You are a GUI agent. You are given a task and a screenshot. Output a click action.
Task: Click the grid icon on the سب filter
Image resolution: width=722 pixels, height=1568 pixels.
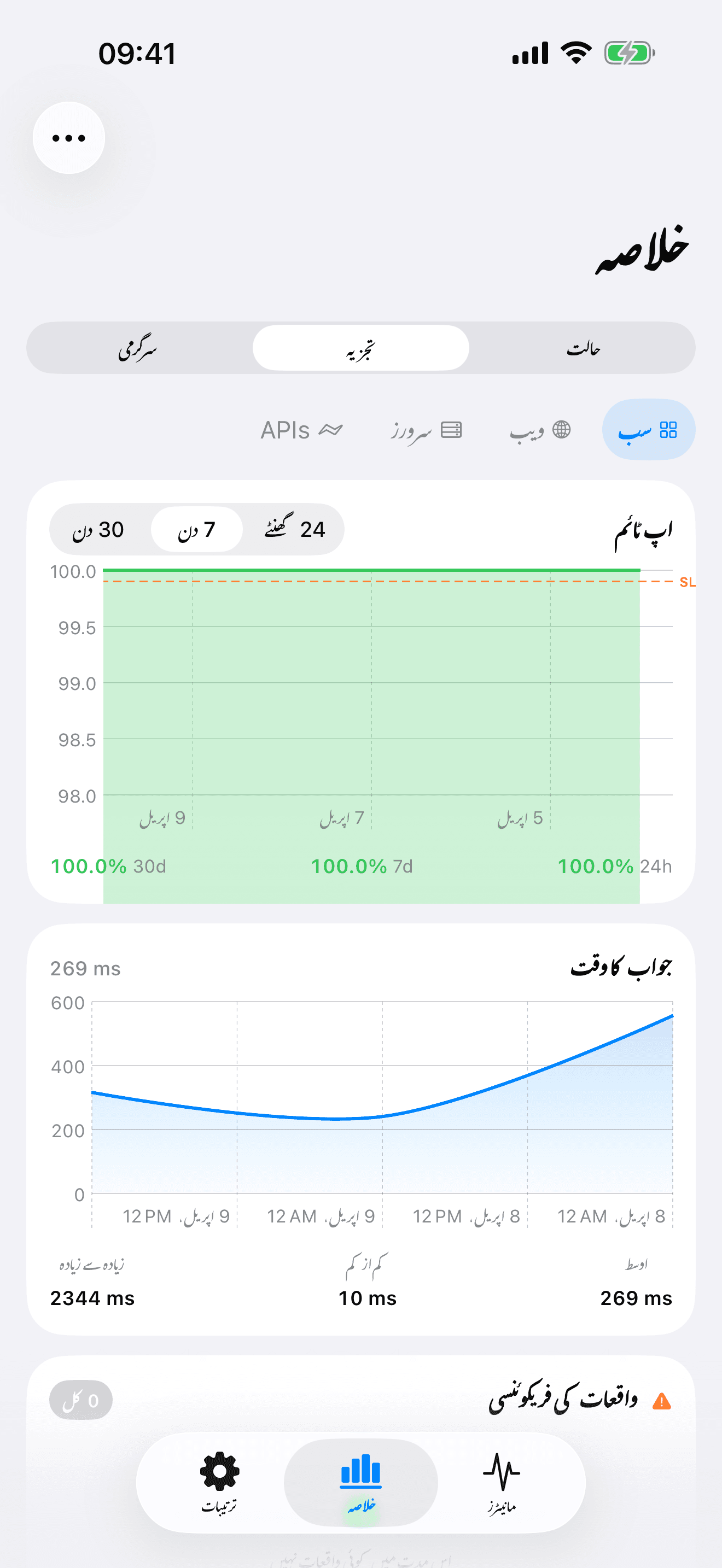[667, 429]
